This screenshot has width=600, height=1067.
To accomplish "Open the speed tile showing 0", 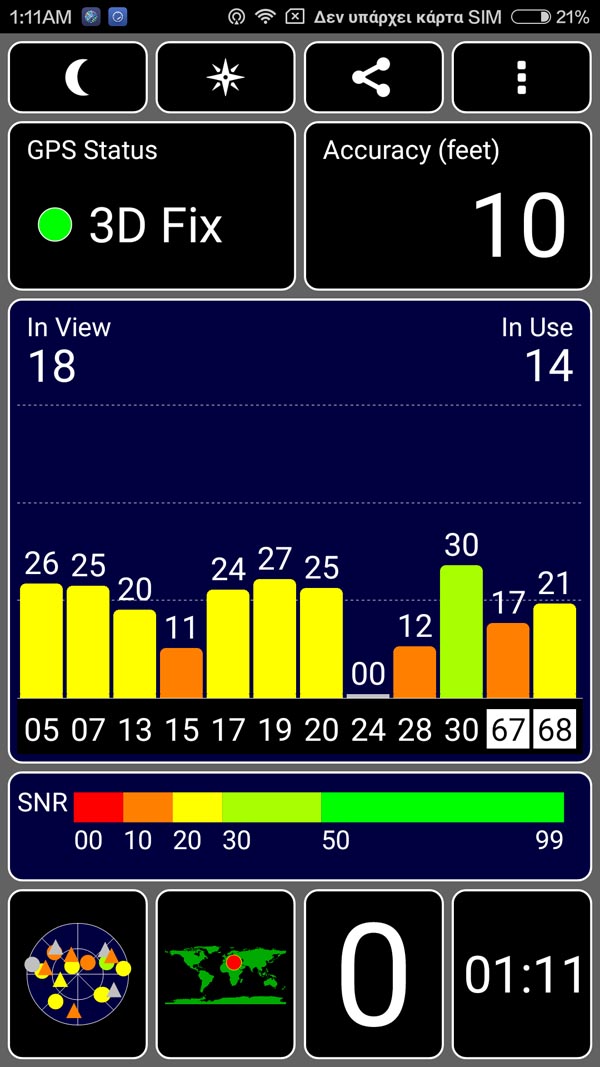I will pos(373,974).
